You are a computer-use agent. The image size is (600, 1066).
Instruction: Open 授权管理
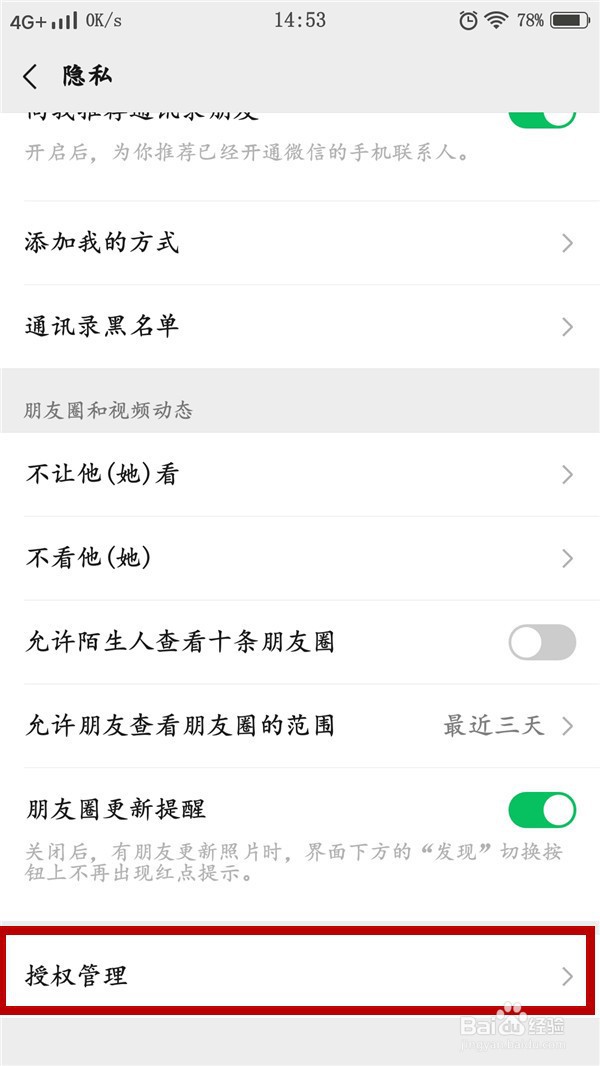tap(296, 976)
